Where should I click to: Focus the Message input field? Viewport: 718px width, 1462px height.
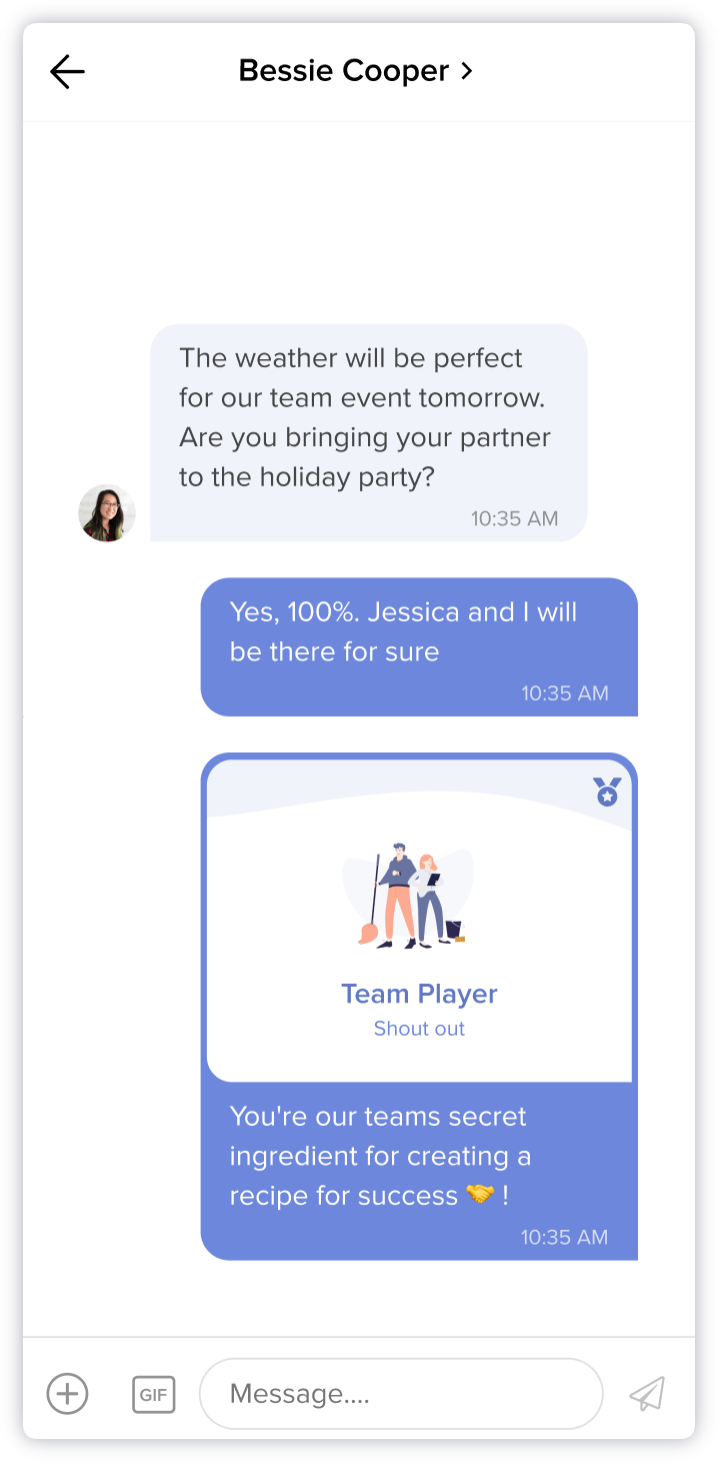click(x=400, y=1393)
